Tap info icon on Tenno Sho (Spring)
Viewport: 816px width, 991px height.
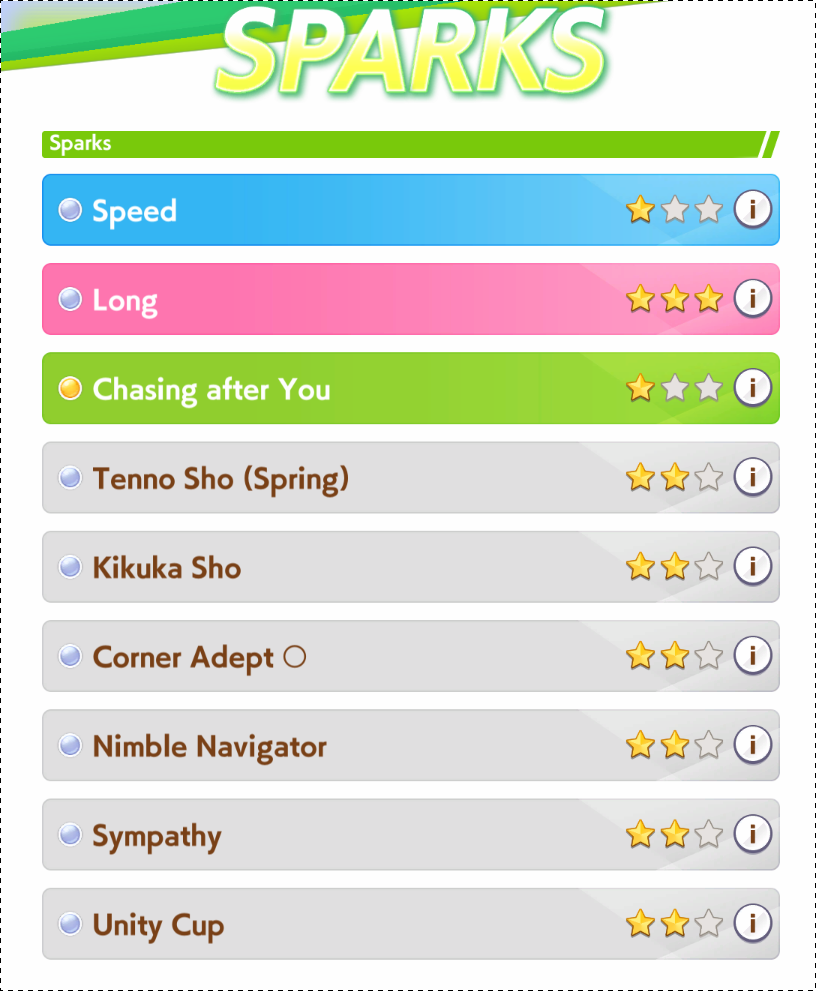pos(752,477)
